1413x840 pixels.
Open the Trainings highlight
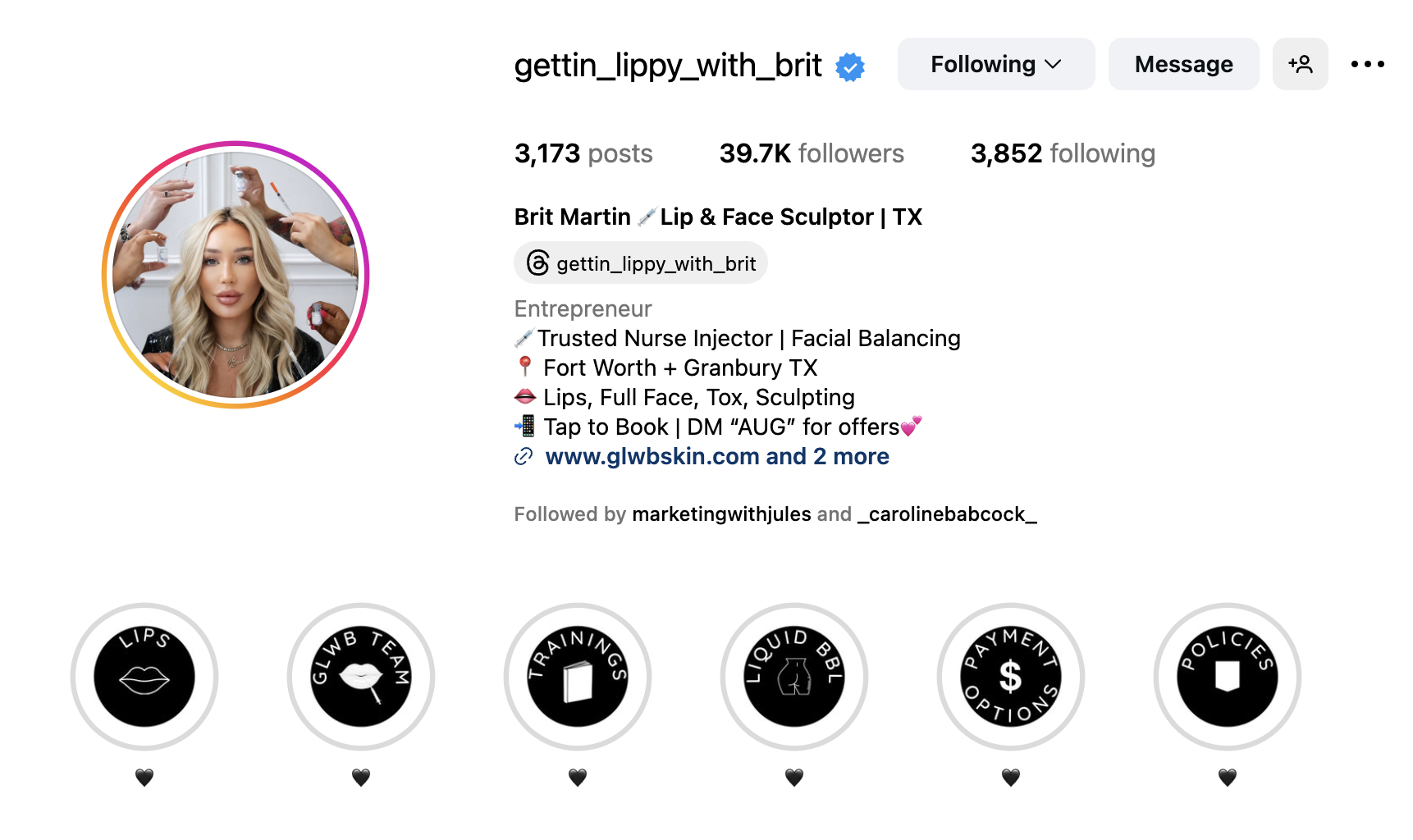pyautogui.click(x=578, y=677)
